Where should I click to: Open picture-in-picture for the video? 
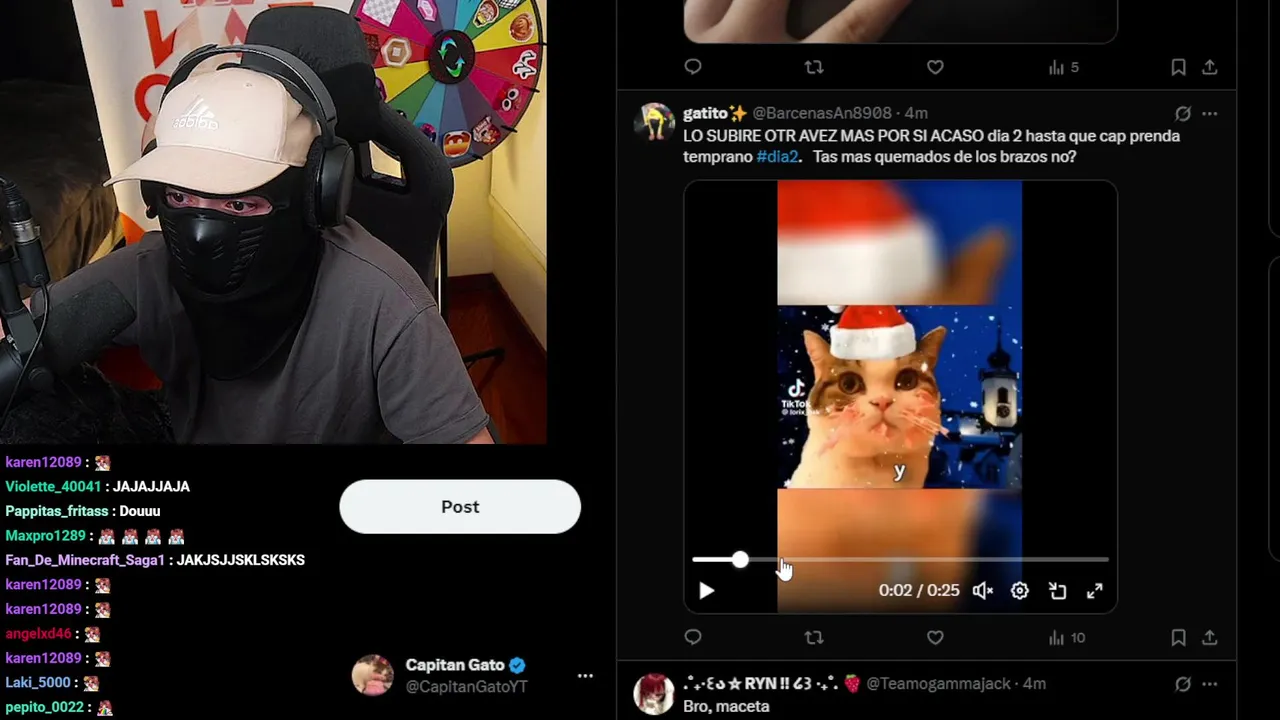(x=1058, y=591)
